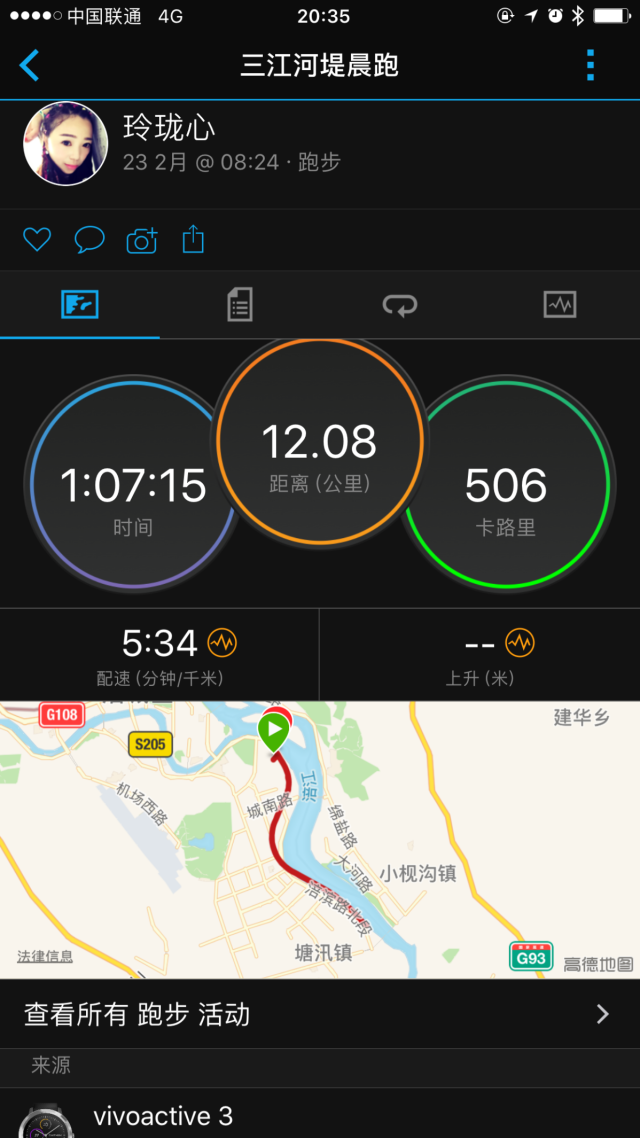Switch to the charts tab
The height and width of the screenshot is (1138, 640).
[x=560, y=304]
